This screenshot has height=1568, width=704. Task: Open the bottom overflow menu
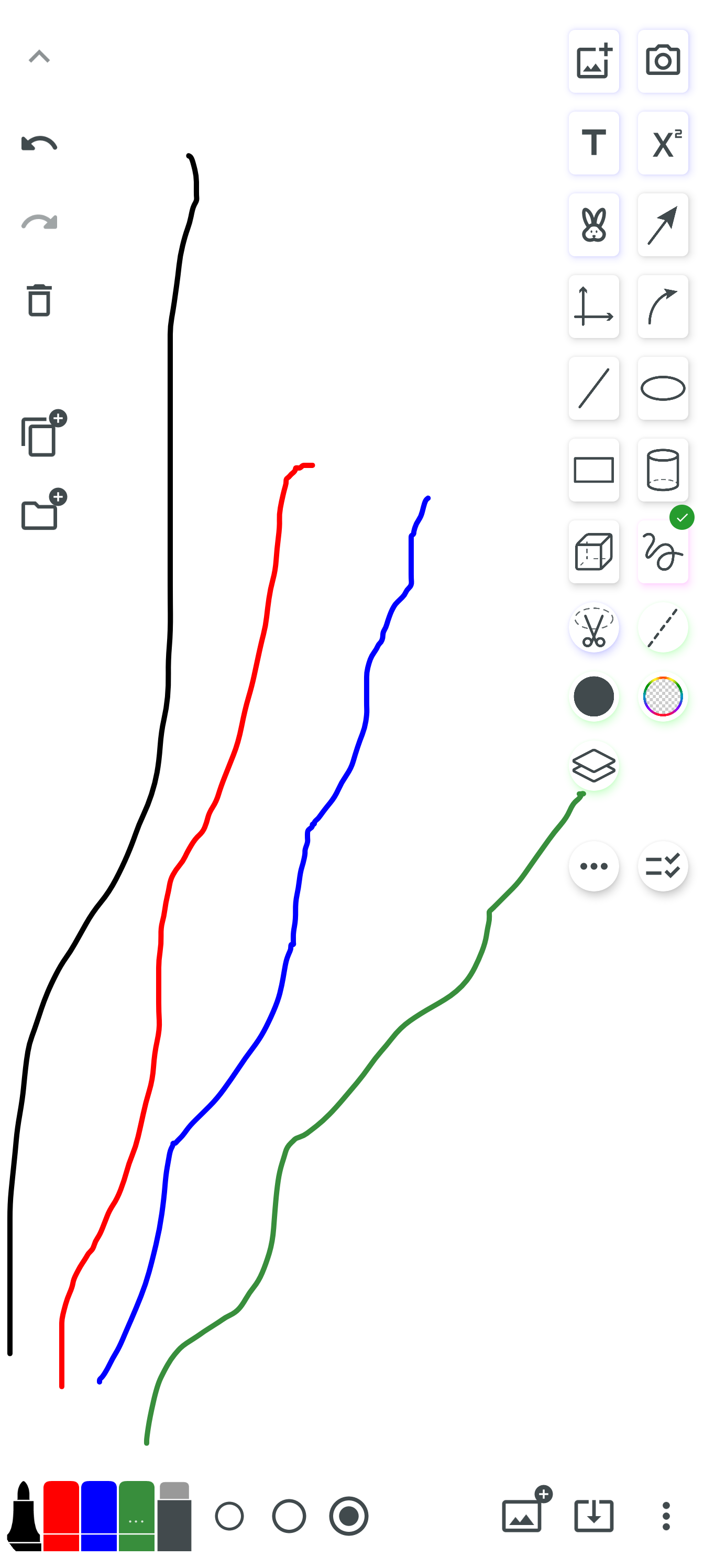(x=666, y=1516)
